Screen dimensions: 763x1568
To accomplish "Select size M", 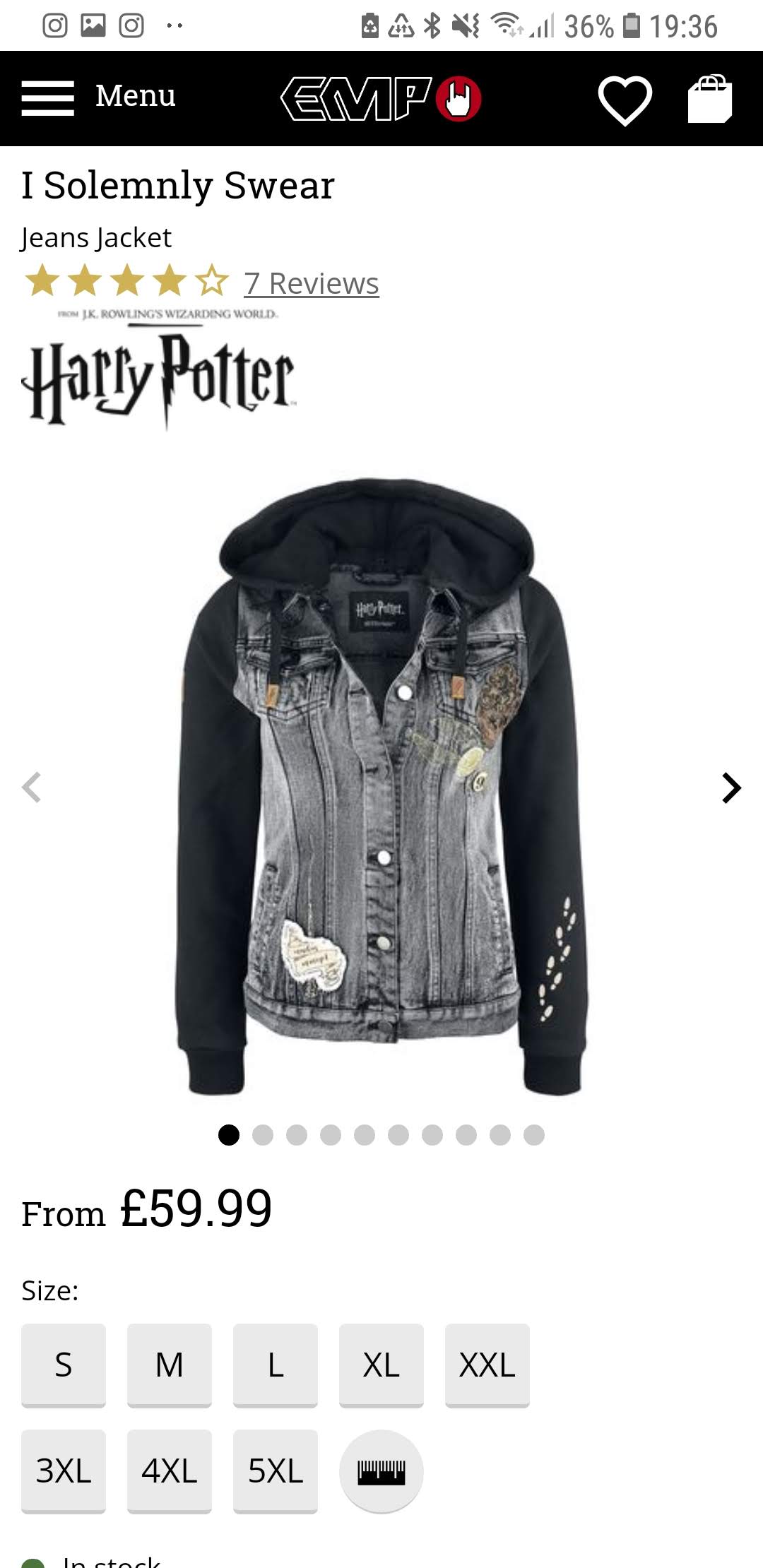I will [170, 1365].
